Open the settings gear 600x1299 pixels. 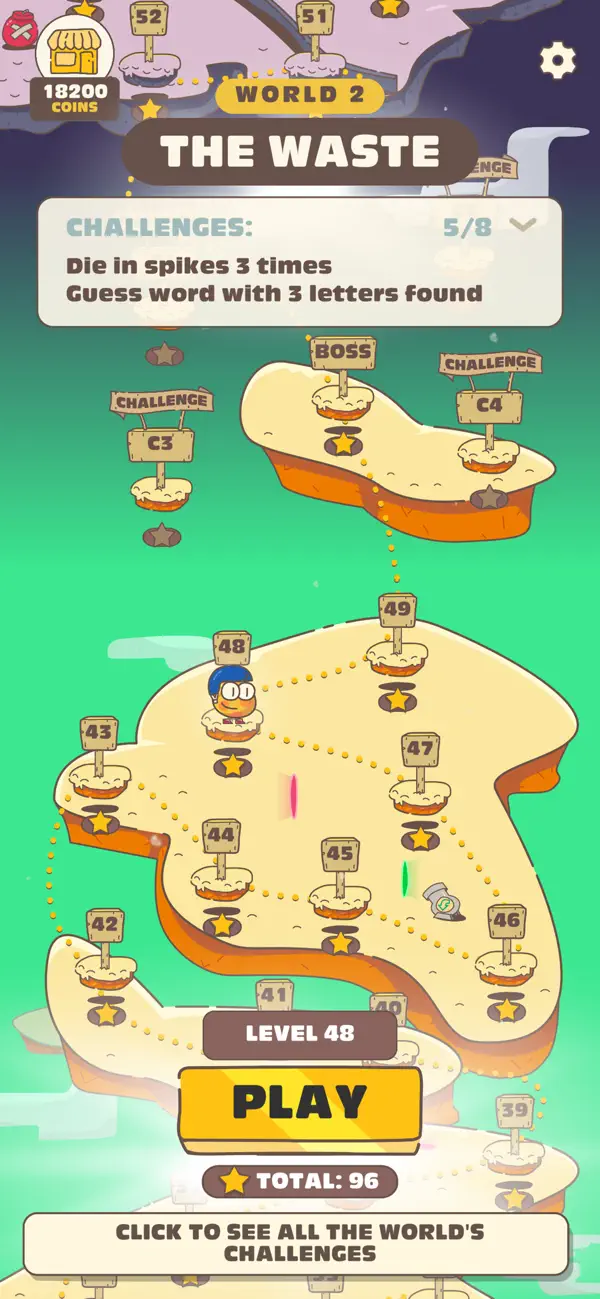click(557, 61)
